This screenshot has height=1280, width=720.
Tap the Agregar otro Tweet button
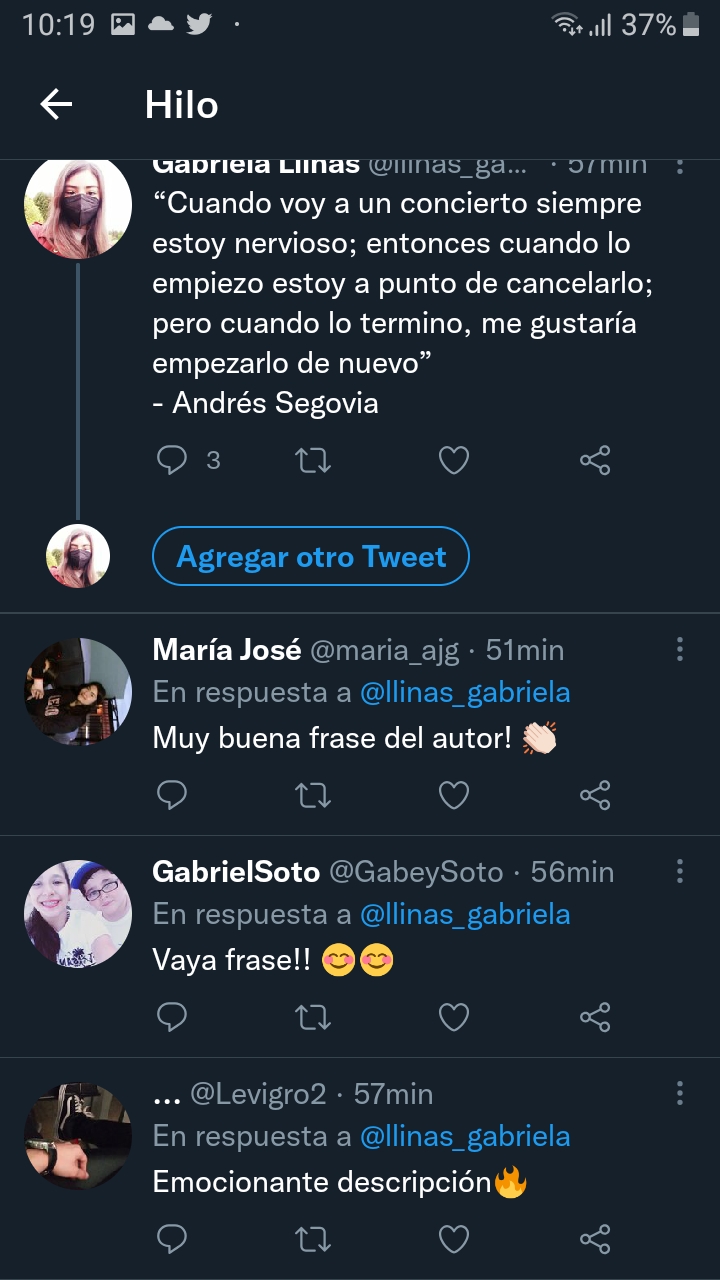point(311,556)
